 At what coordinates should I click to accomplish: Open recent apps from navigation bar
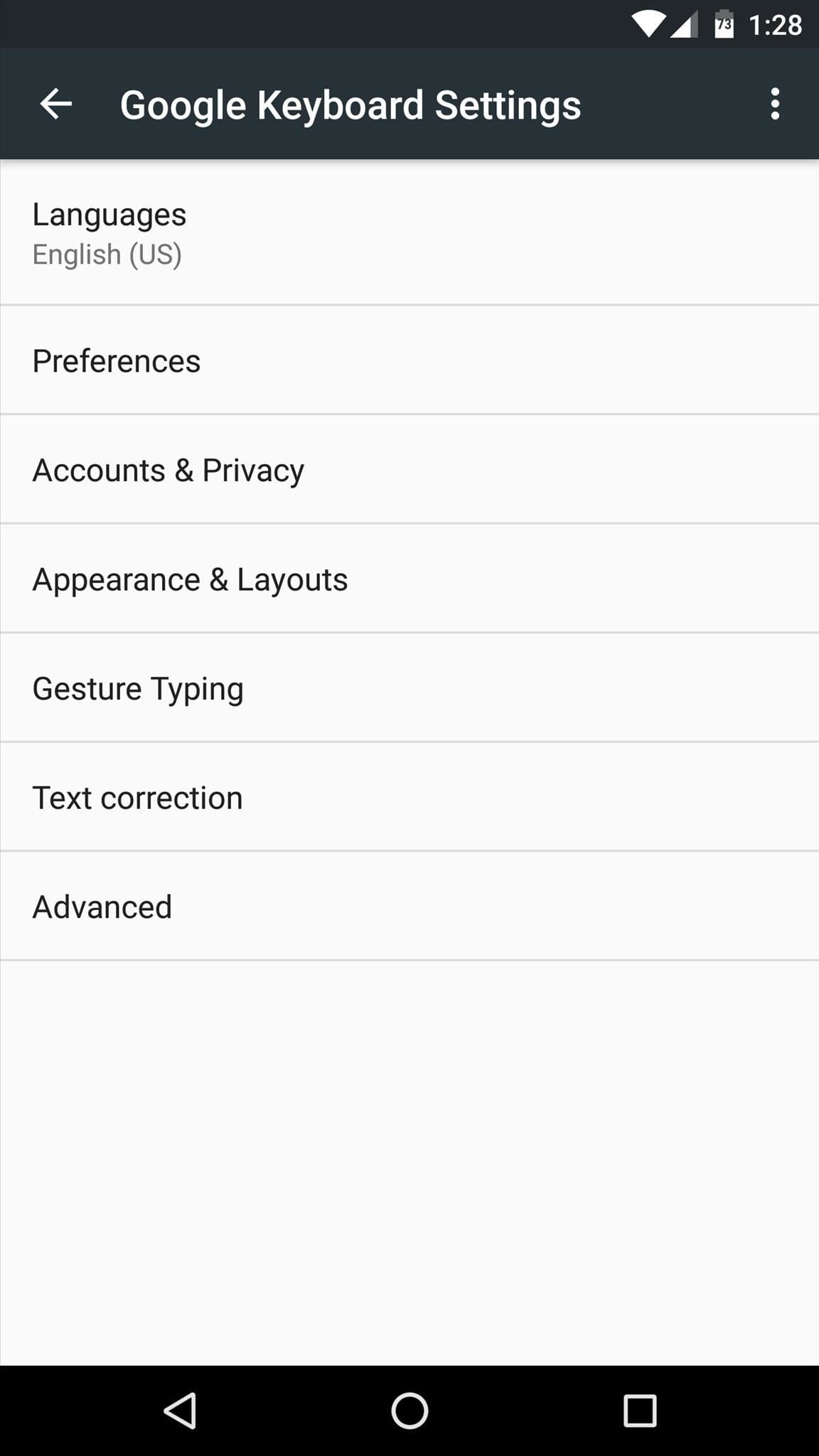pyautogui.click(x=639, y=1410)
